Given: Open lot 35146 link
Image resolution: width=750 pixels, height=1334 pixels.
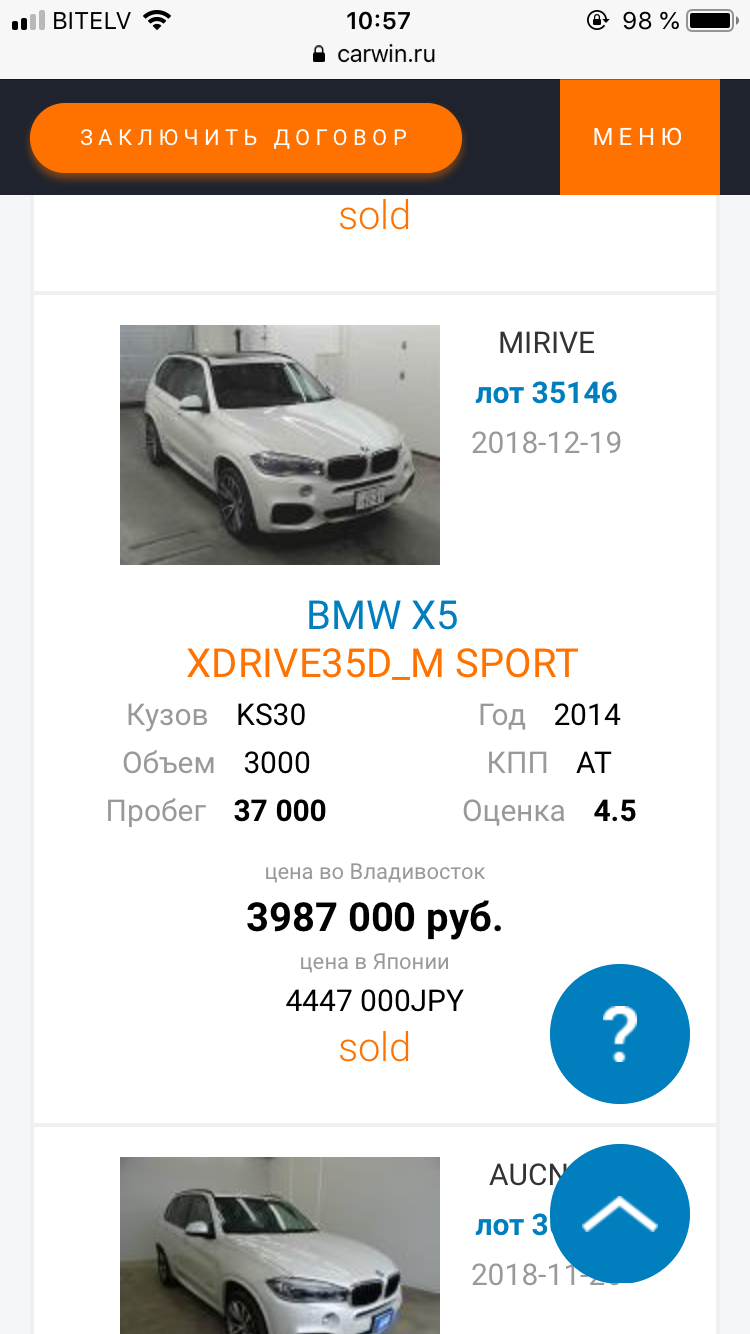Looking at the screenshot, I should 546,393.
